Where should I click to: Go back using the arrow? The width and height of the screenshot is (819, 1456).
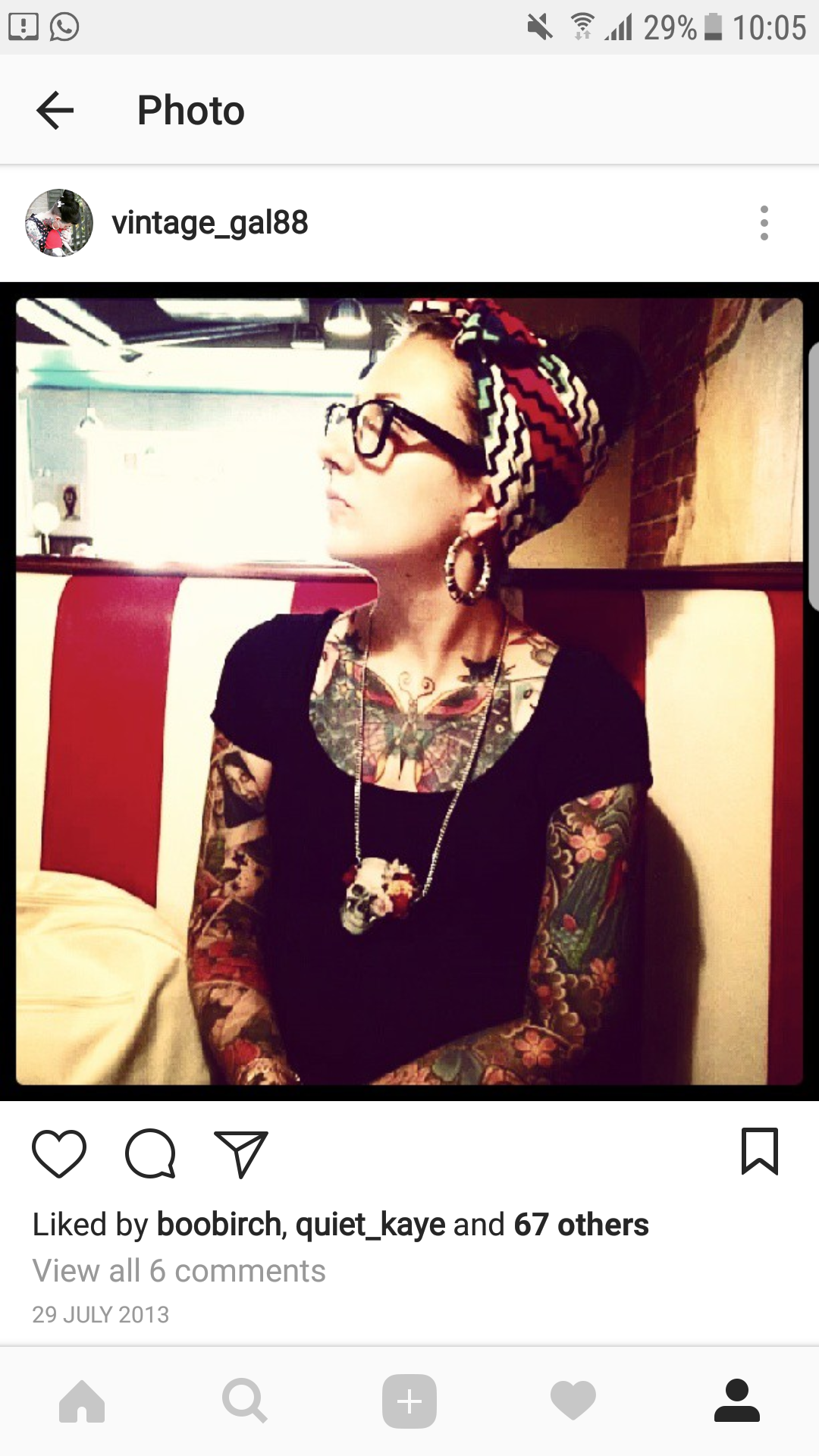(x=55, y=111)
